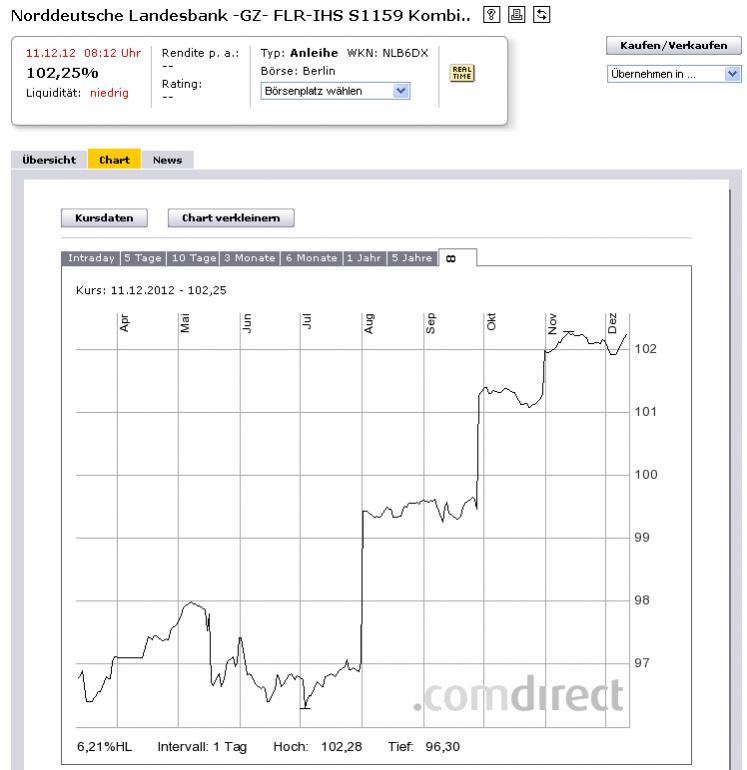This screenshot has width=747, height=770.
Task: Open the help question mark icon
Action: pyautogui.click(x=492, y=15)
